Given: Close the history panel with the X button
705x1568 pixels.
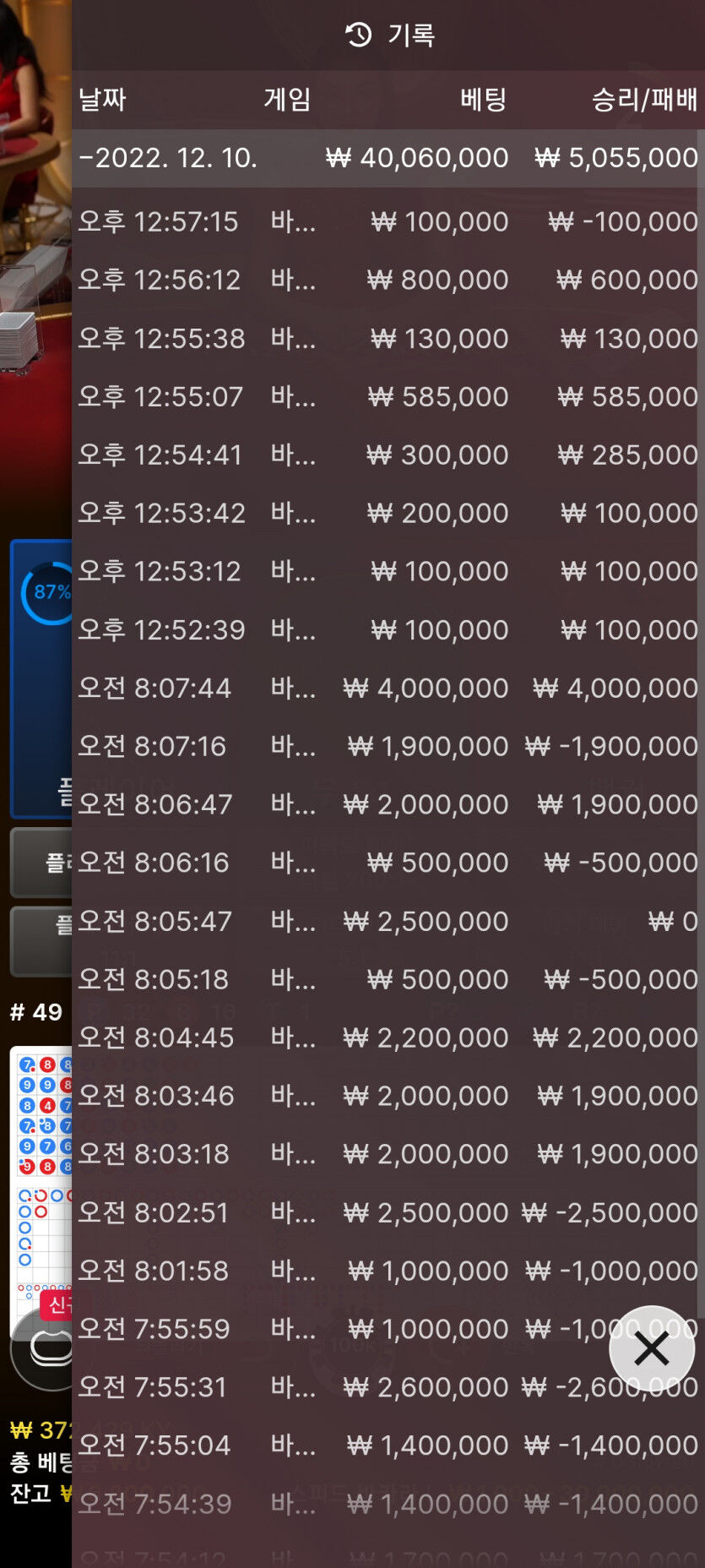Looking at the screenshot, I should pyautogui.click(x=651, y=1349).
